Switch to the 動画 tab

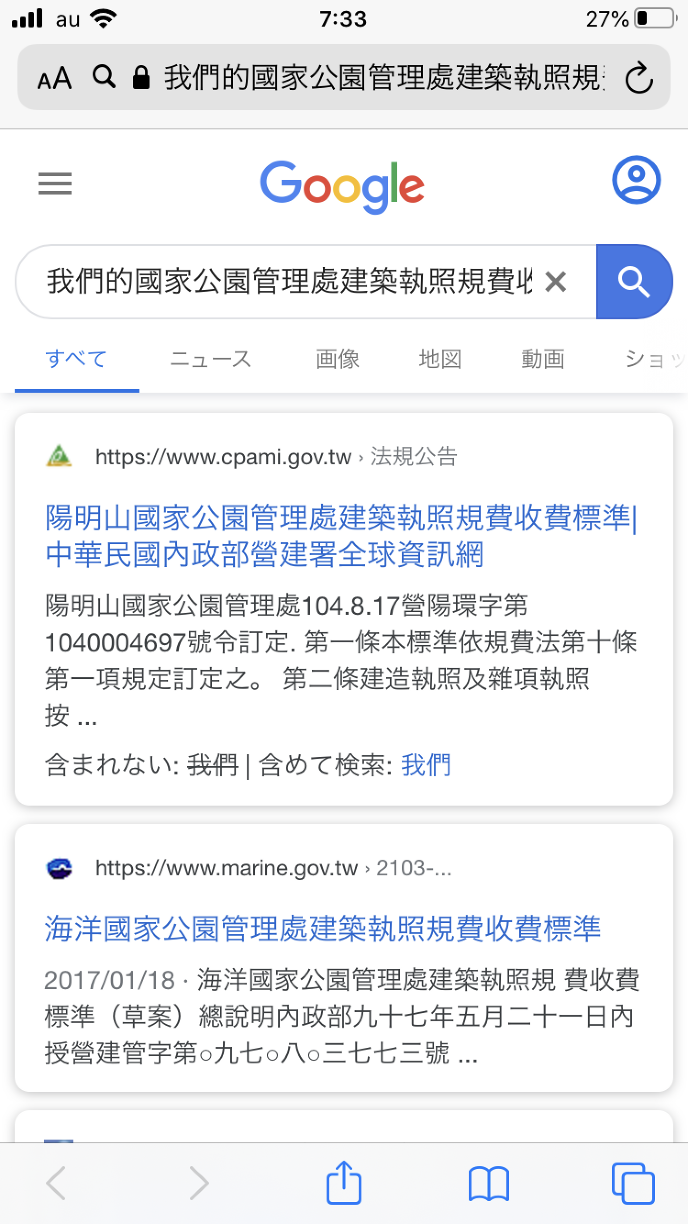coord(543,359)
